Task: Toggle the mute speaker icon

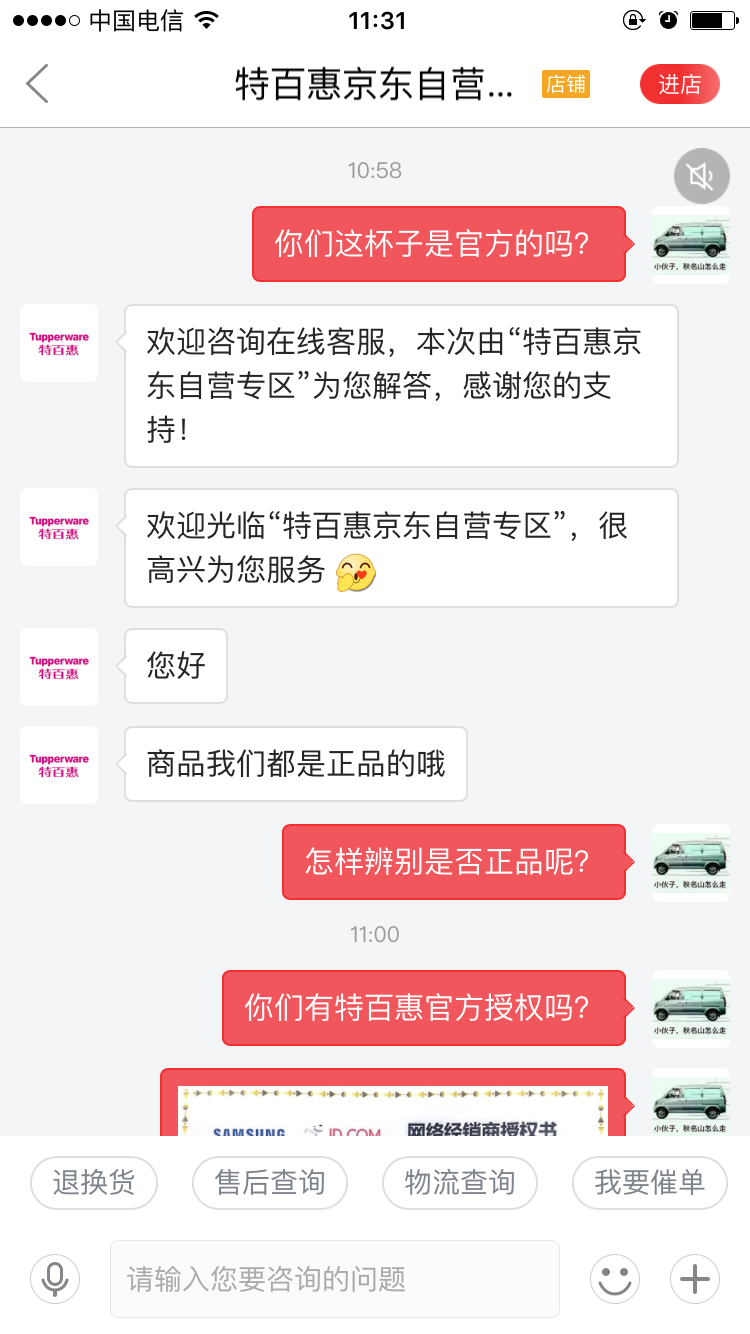Action: (701, 177)
